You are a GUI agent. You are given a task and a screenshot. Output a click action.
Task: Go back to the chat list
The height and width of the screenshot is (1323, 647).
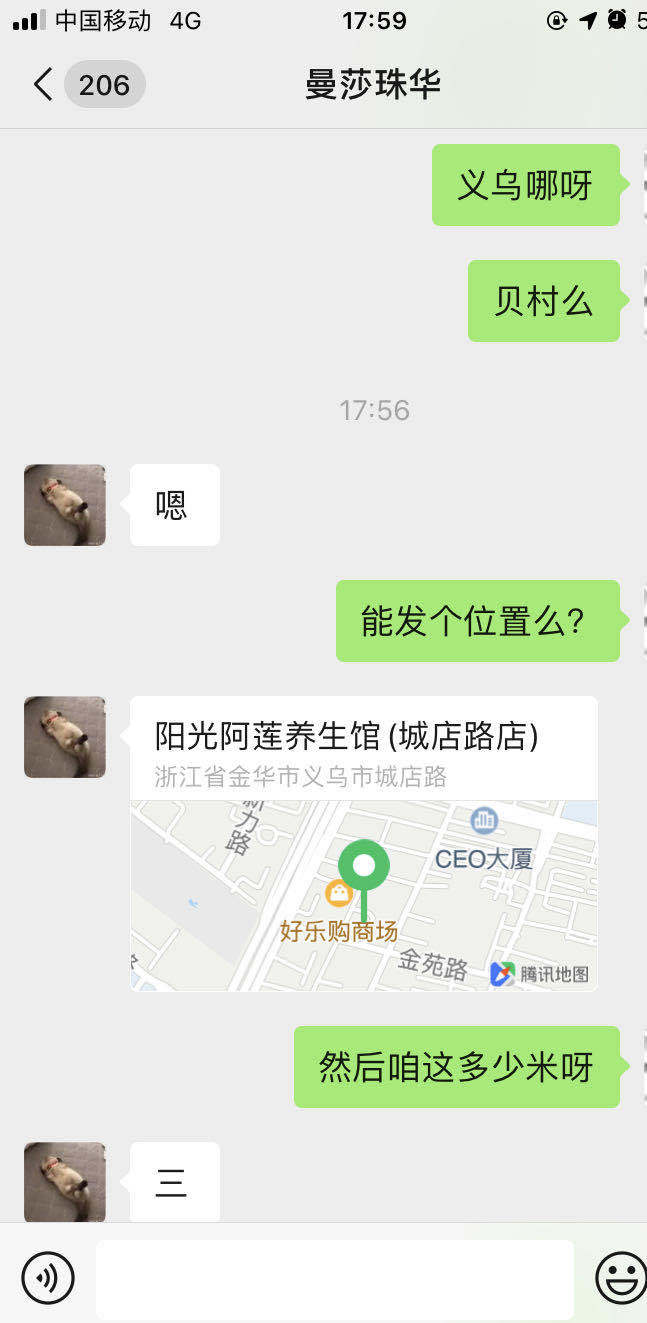pos(43,85)
